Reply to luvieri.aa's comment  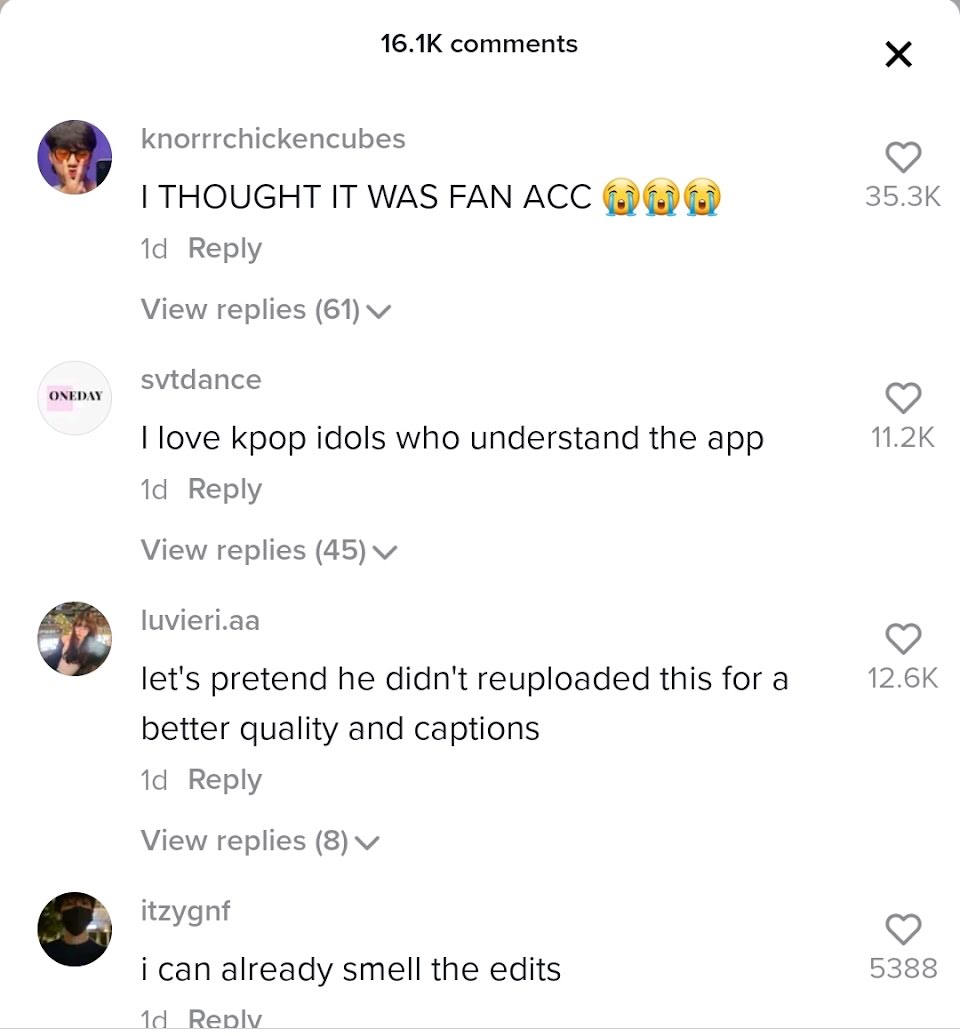[225, 780]
